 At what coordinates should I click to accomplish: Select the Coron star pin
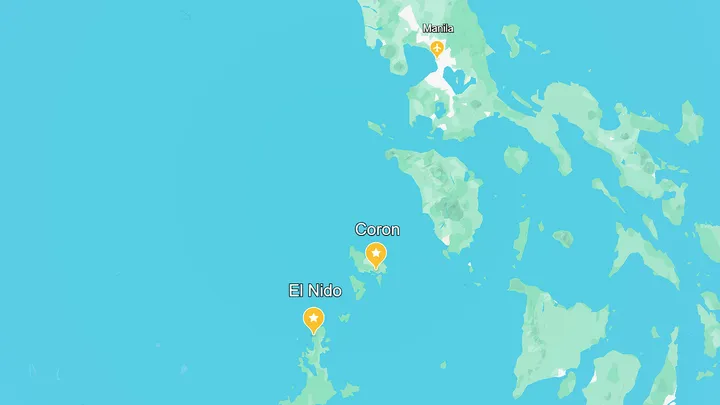click(376, 255)
